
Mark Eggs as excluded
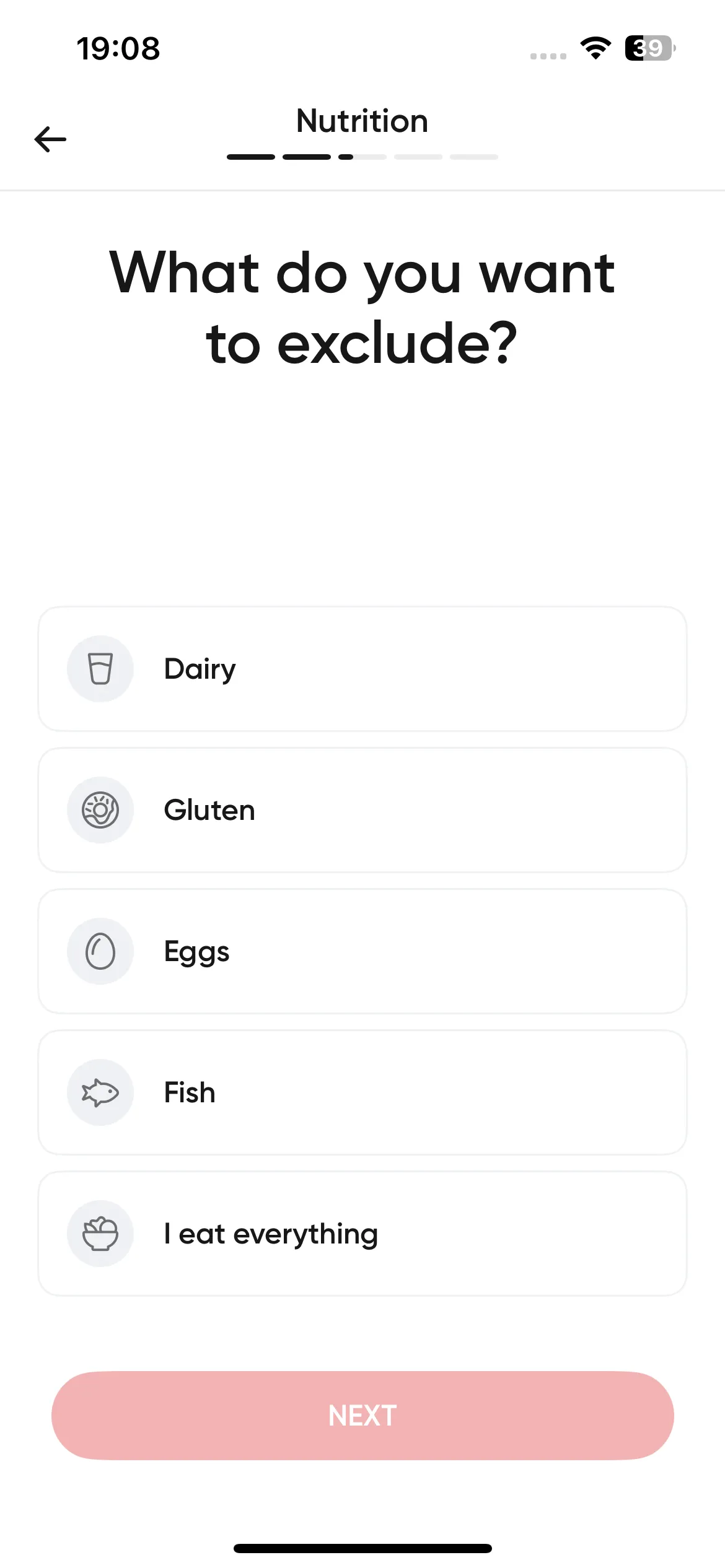pos(362,951)
